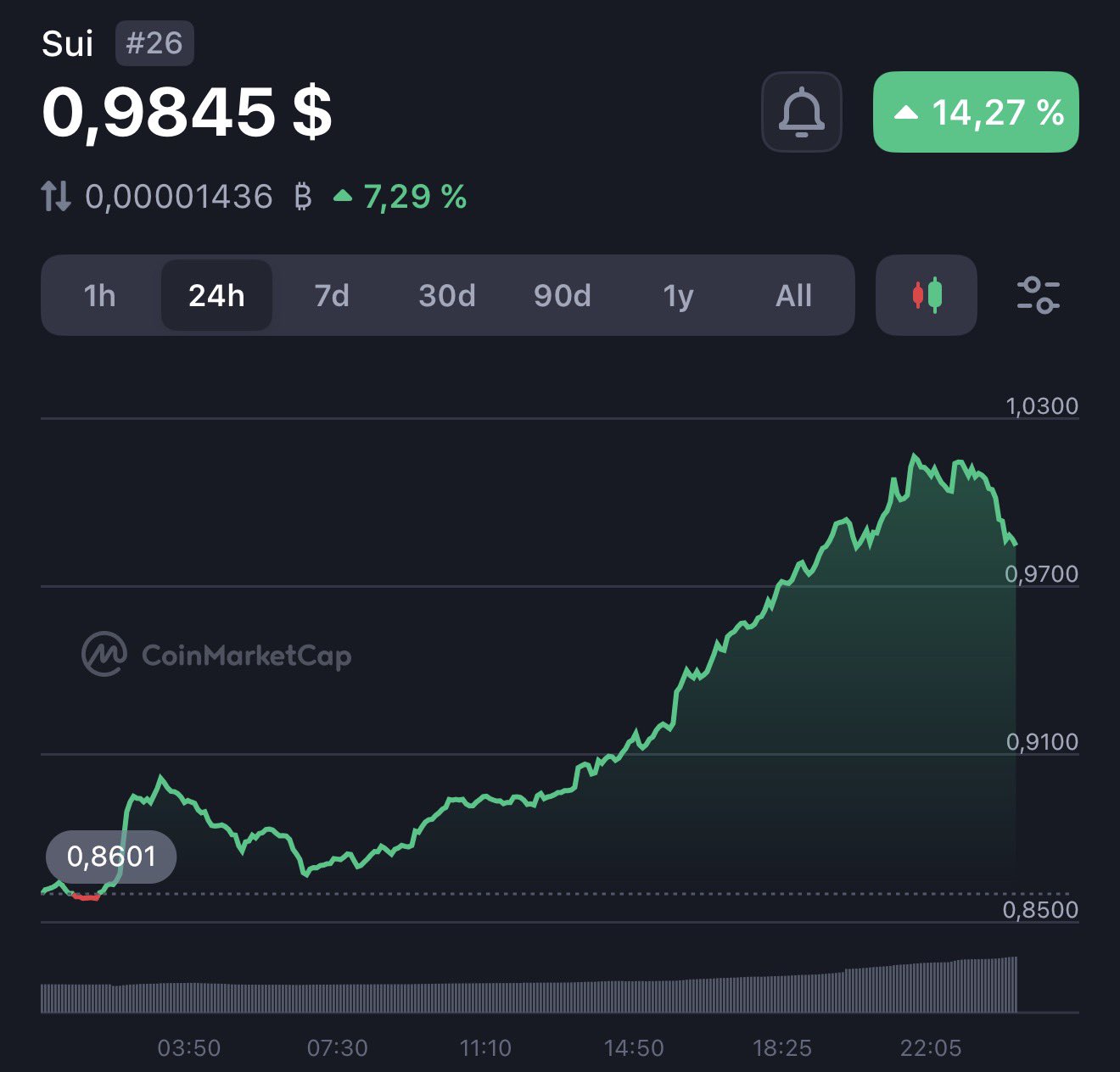Switch chart to 1h range

coord(100,296)
